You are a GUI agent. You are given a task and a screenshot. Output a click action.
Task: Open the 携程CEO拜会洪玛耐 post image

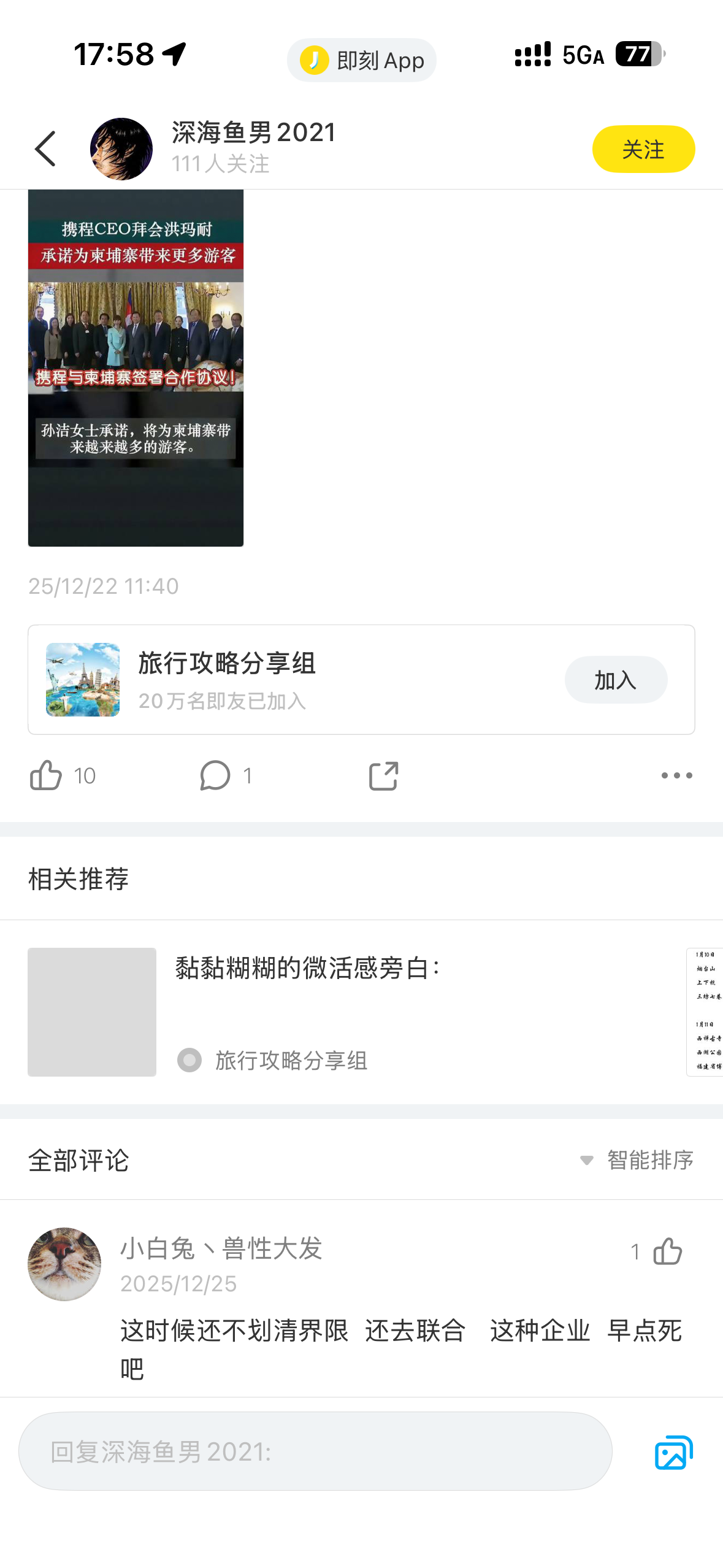(x=136, y=367)
